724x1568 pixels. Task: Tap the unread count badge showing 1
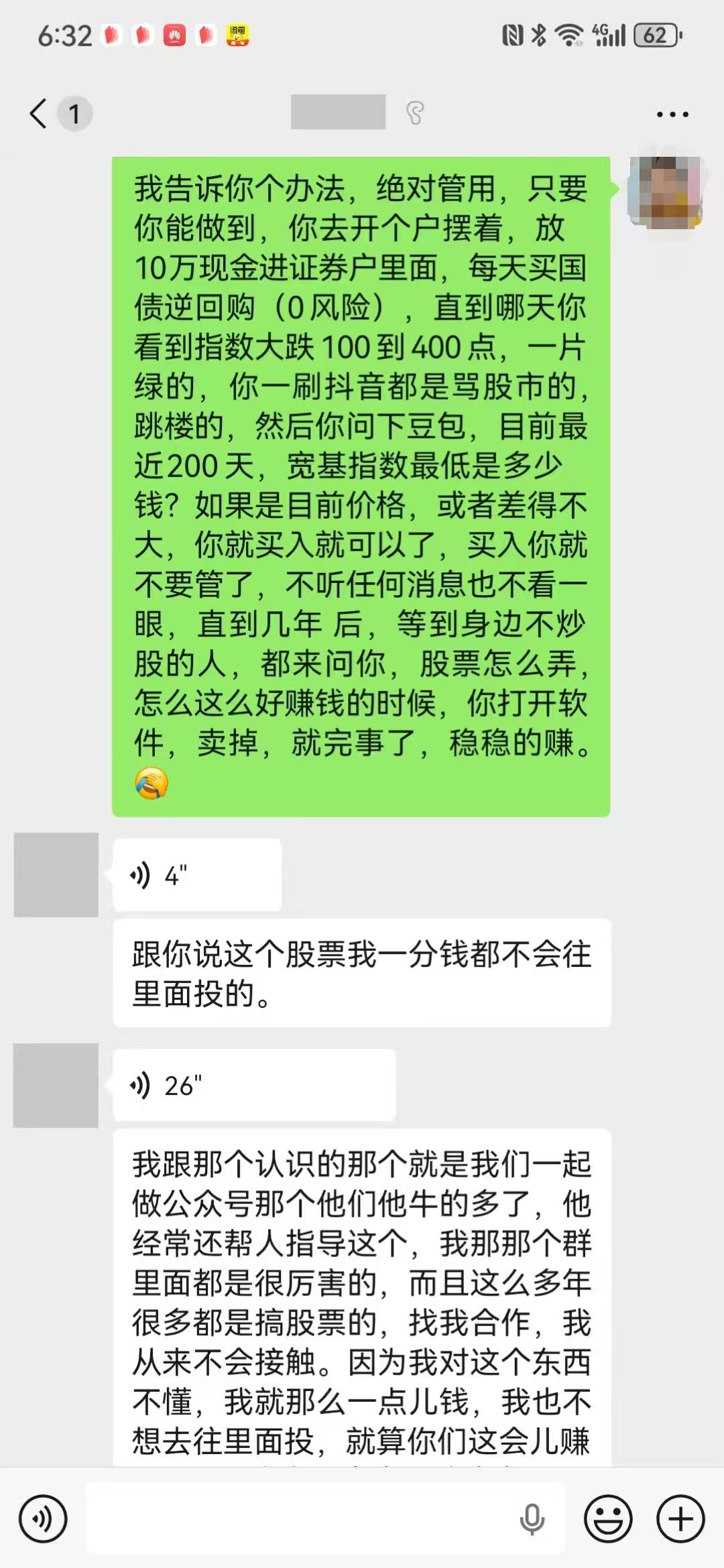coord(74,114)
